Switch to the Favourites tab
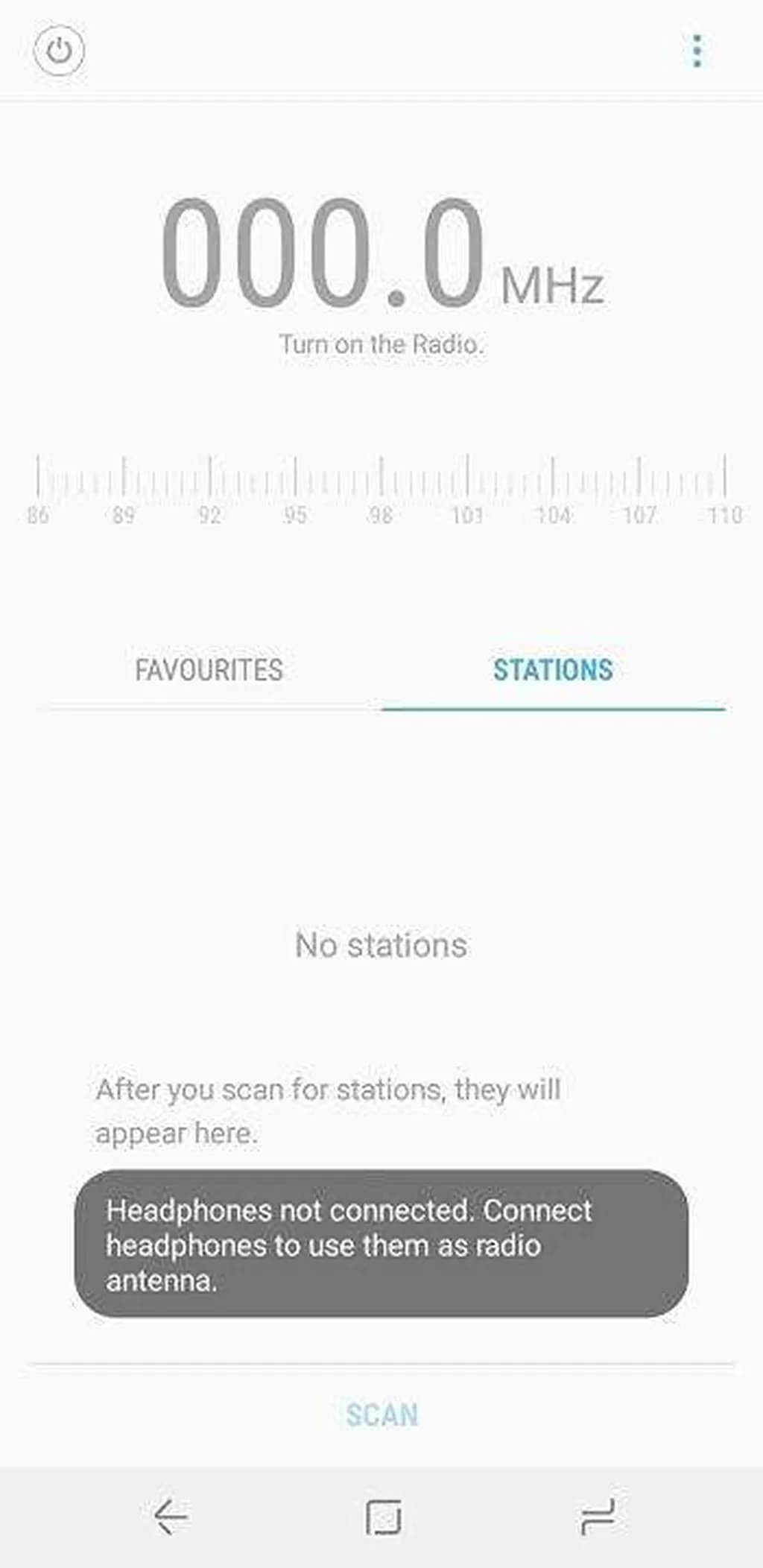 209,670
